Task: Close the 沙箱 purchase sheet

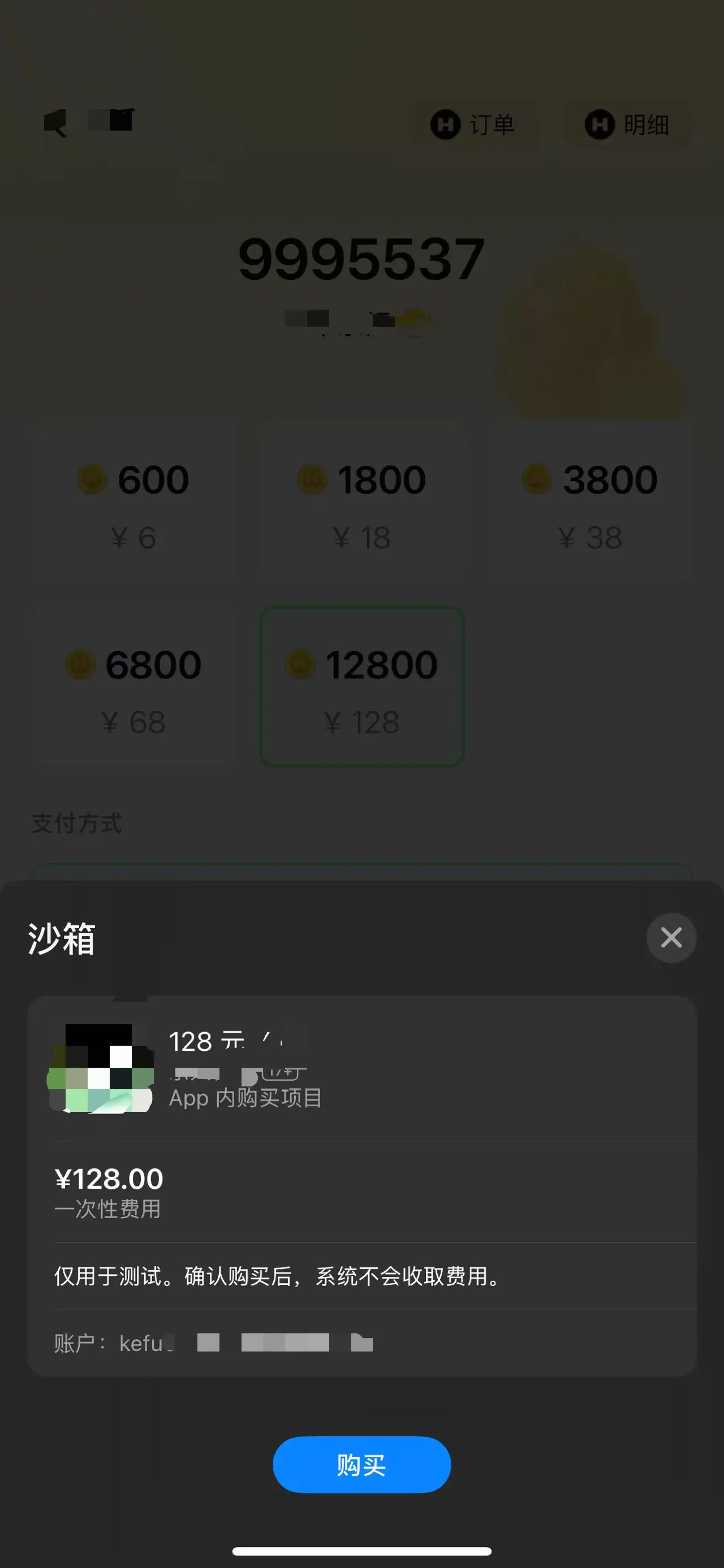Action: coord(671,937)
